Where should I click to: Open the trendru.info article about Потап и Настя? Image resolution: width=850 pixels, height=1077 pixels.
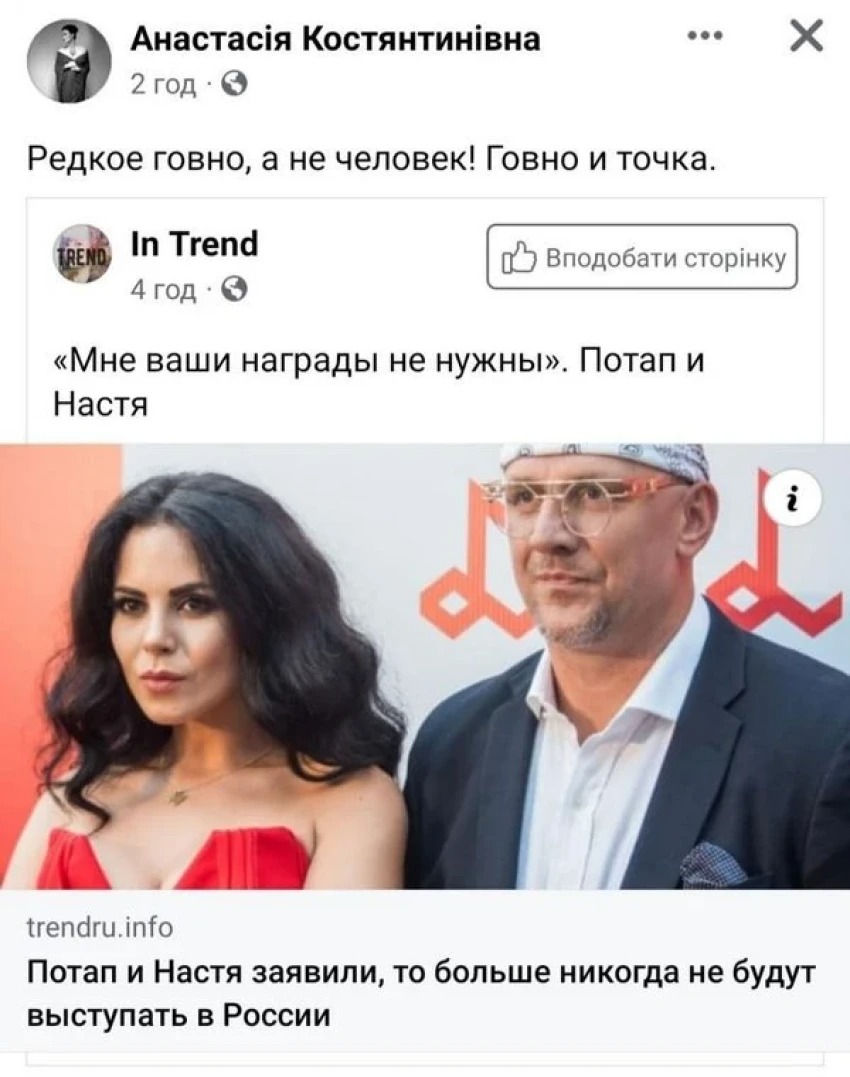[420, 987]
